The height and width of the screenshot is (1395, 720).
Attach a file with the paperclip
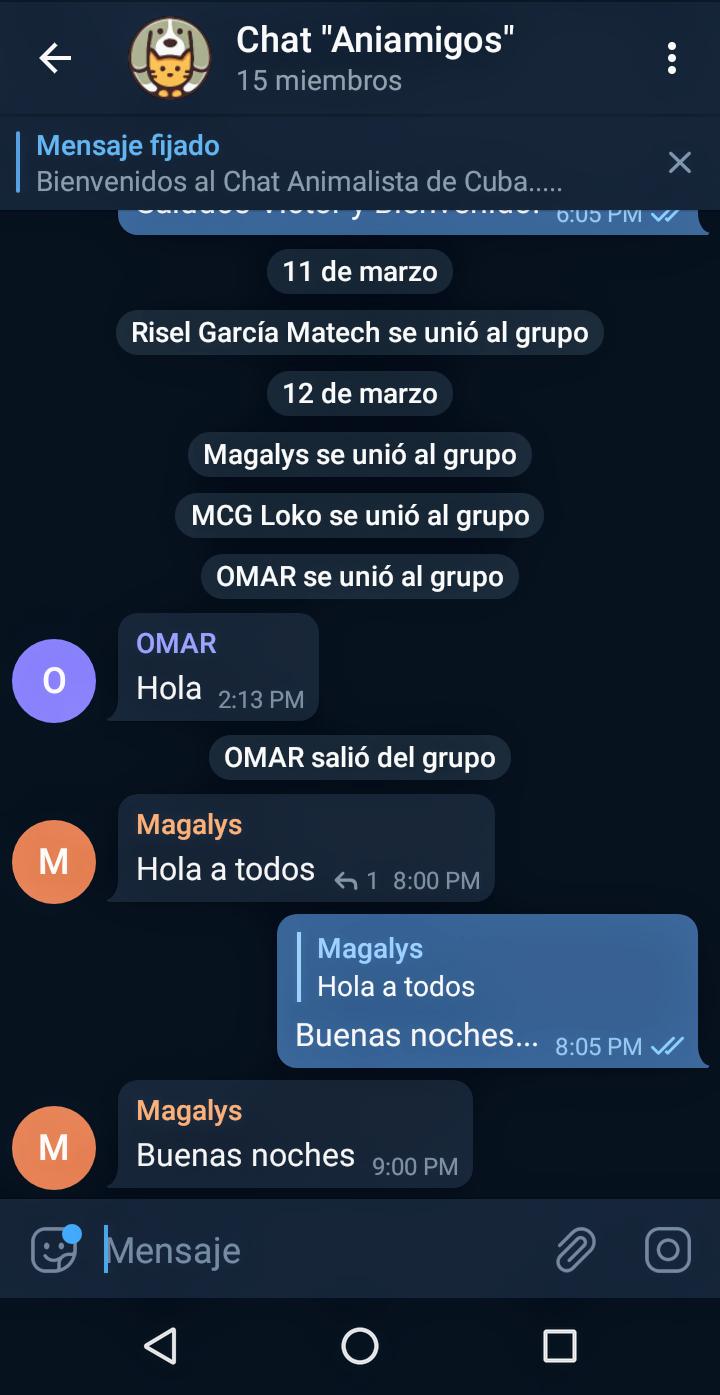576,1250
